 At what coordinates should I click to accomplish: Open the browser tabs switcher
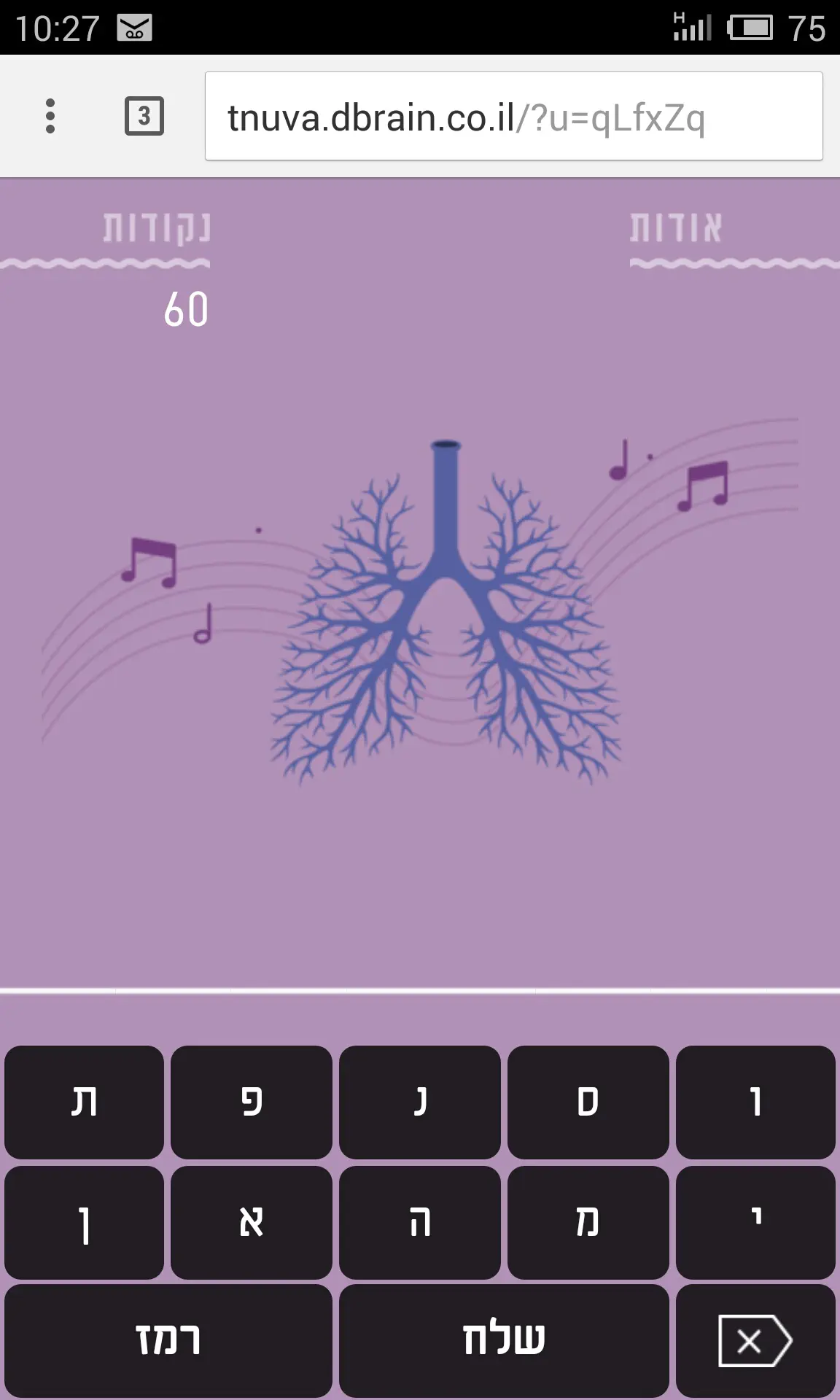(144, 117)
